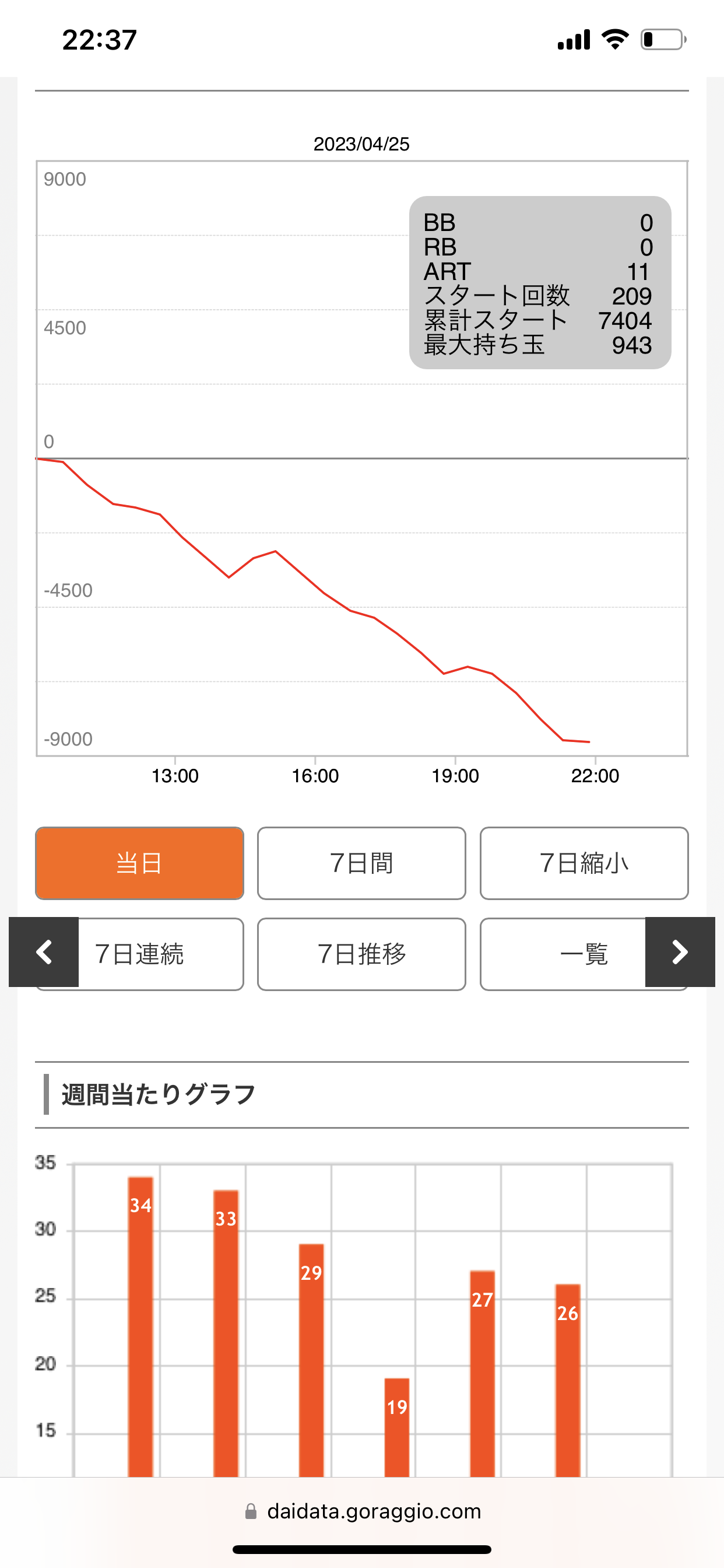The image size is (724, 1568).
Task: Select the 当日 graph view
Action: (139, 863)
